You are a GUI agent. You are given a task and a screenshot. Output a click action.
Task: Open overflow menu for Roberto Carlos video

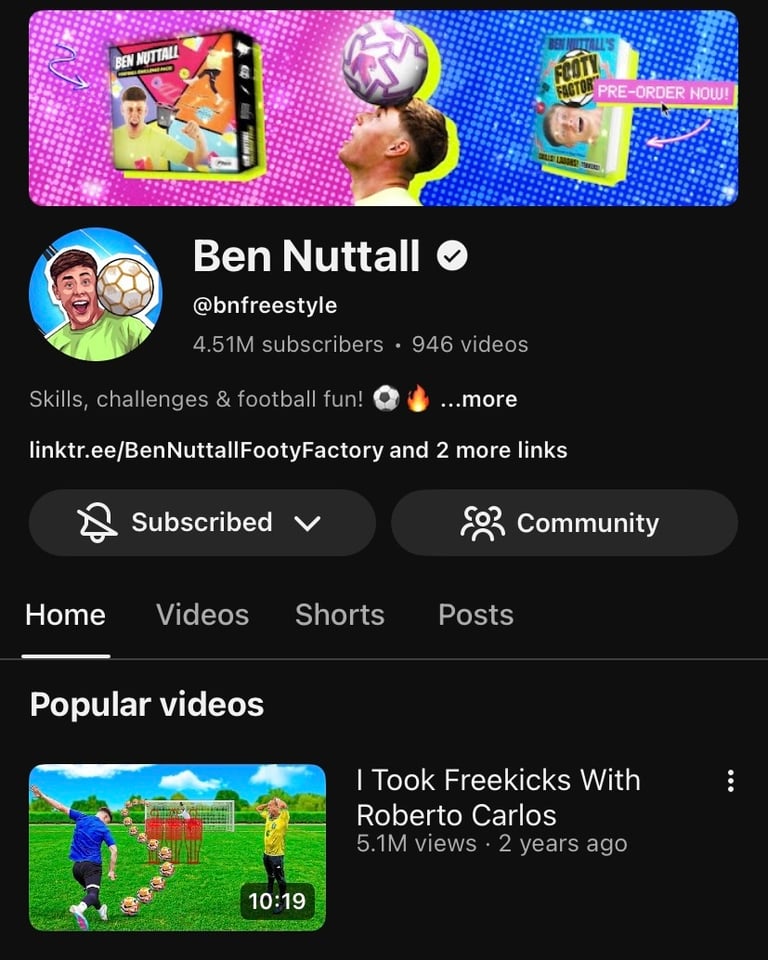(731, 781)
